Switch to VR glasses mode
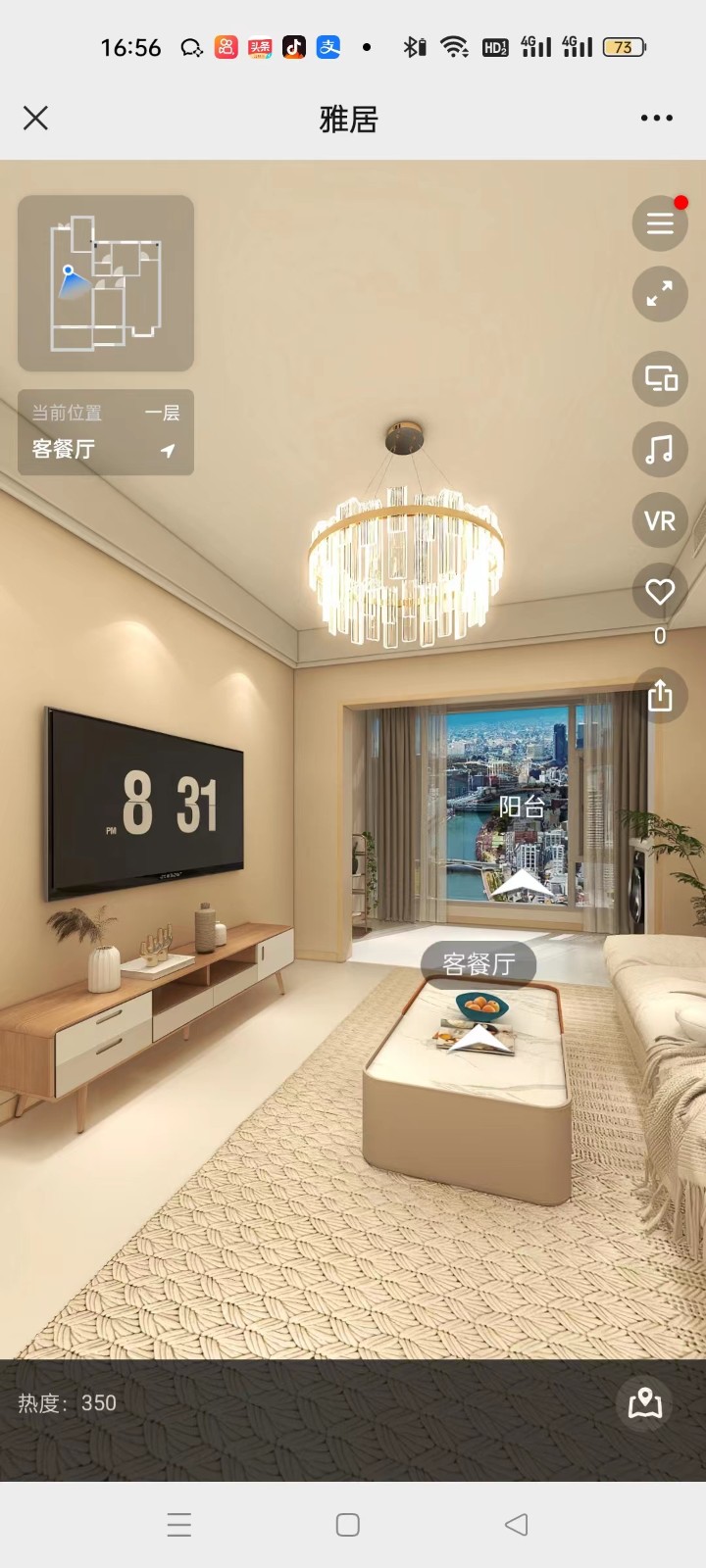 click(x=660, y=520)
